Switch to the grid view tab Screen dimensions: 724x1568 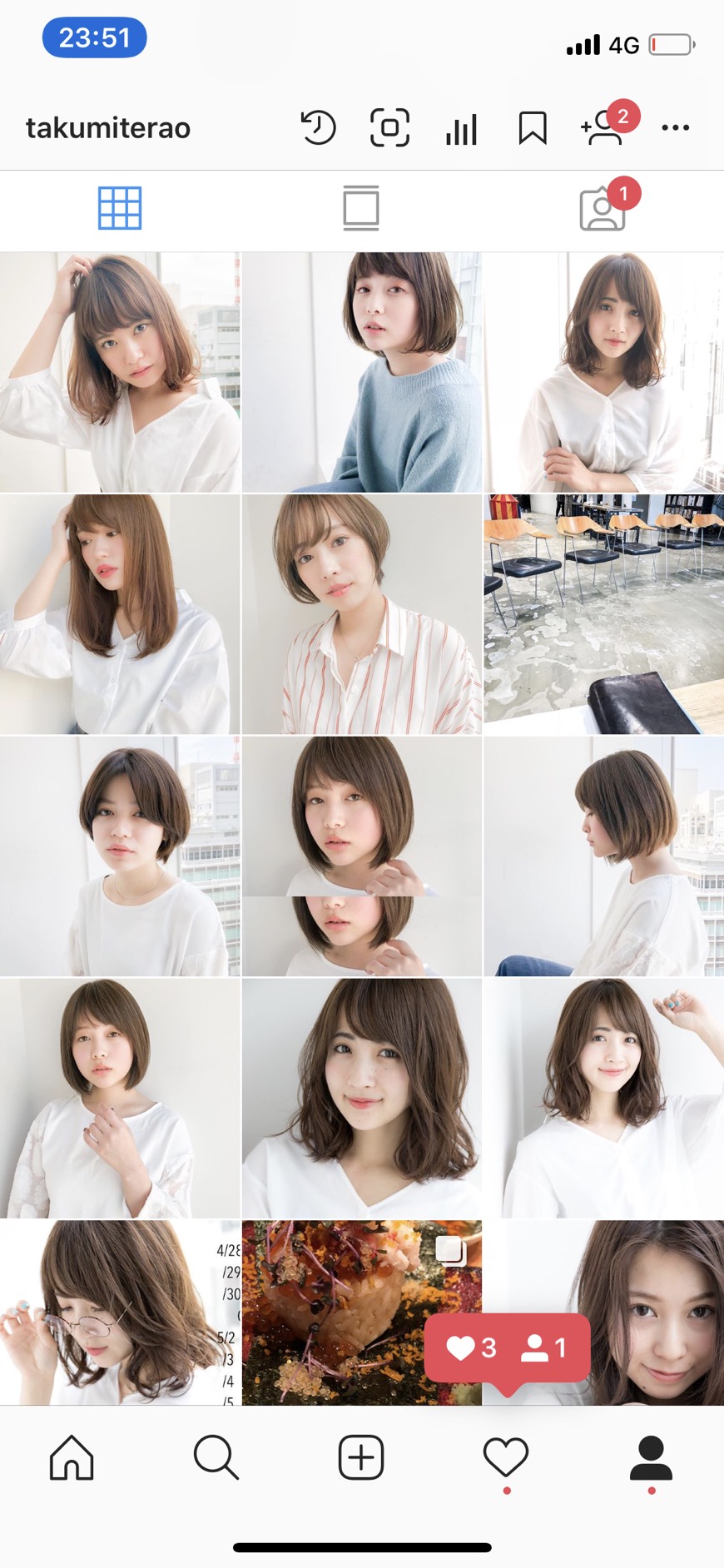pos(120,208)
